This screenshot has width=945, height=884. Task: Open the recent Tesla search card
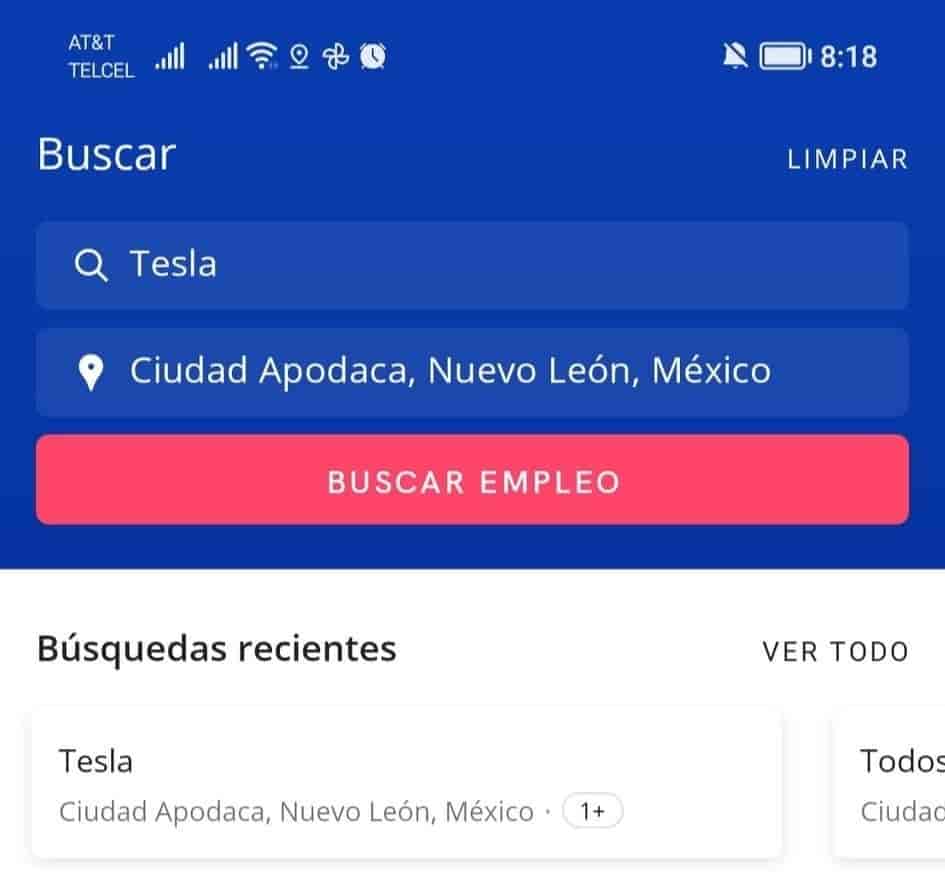406,784
